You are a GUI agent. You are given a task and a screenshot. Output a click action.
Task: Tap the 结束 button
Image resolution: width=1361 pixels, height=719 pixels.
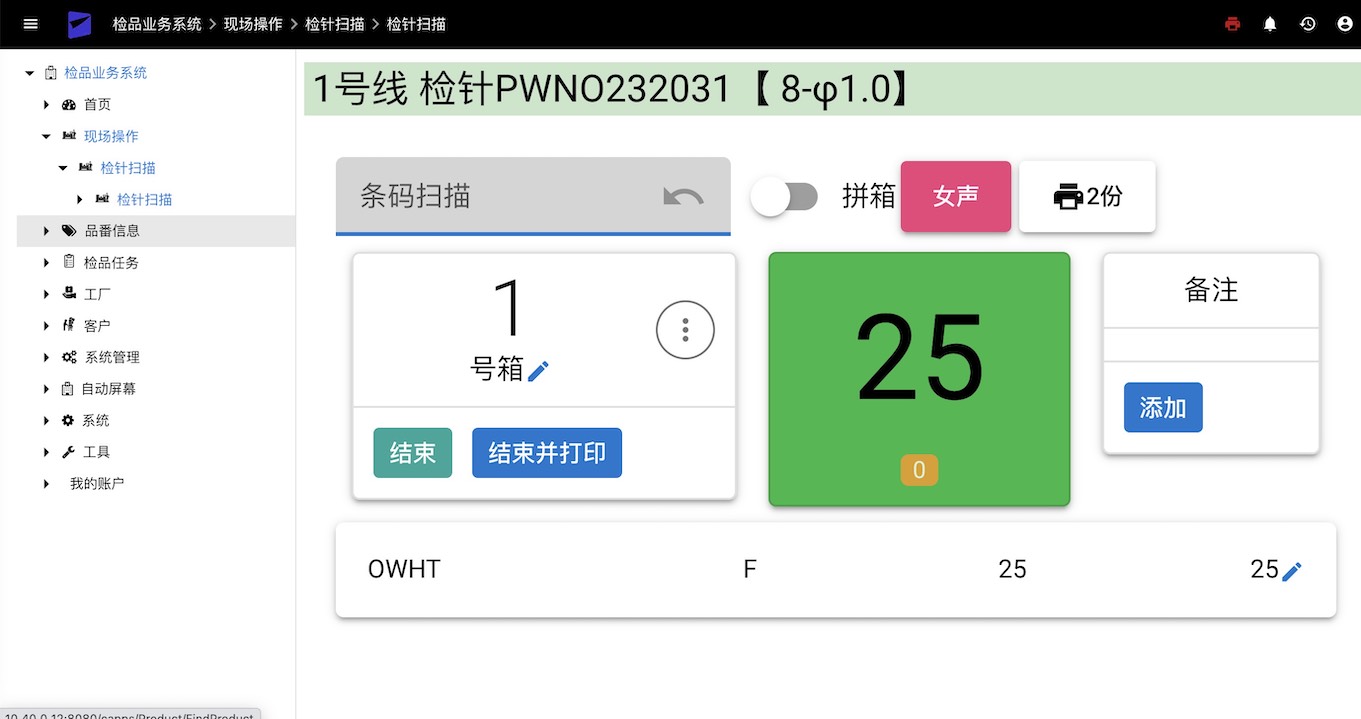(412, 453)
